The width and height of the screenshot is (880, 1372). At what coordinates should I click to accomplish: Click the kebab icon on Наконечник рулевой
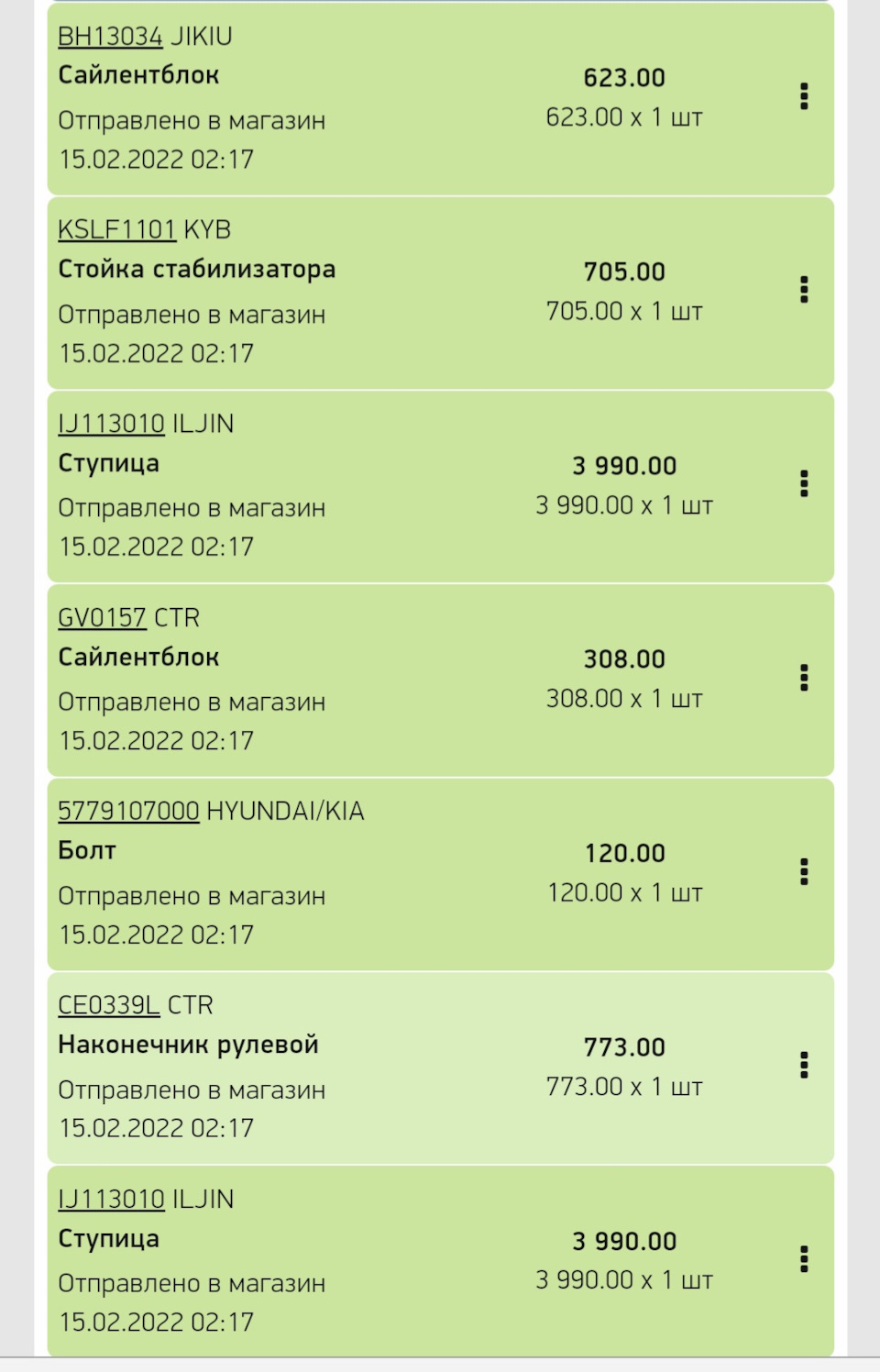(805, 1065)
